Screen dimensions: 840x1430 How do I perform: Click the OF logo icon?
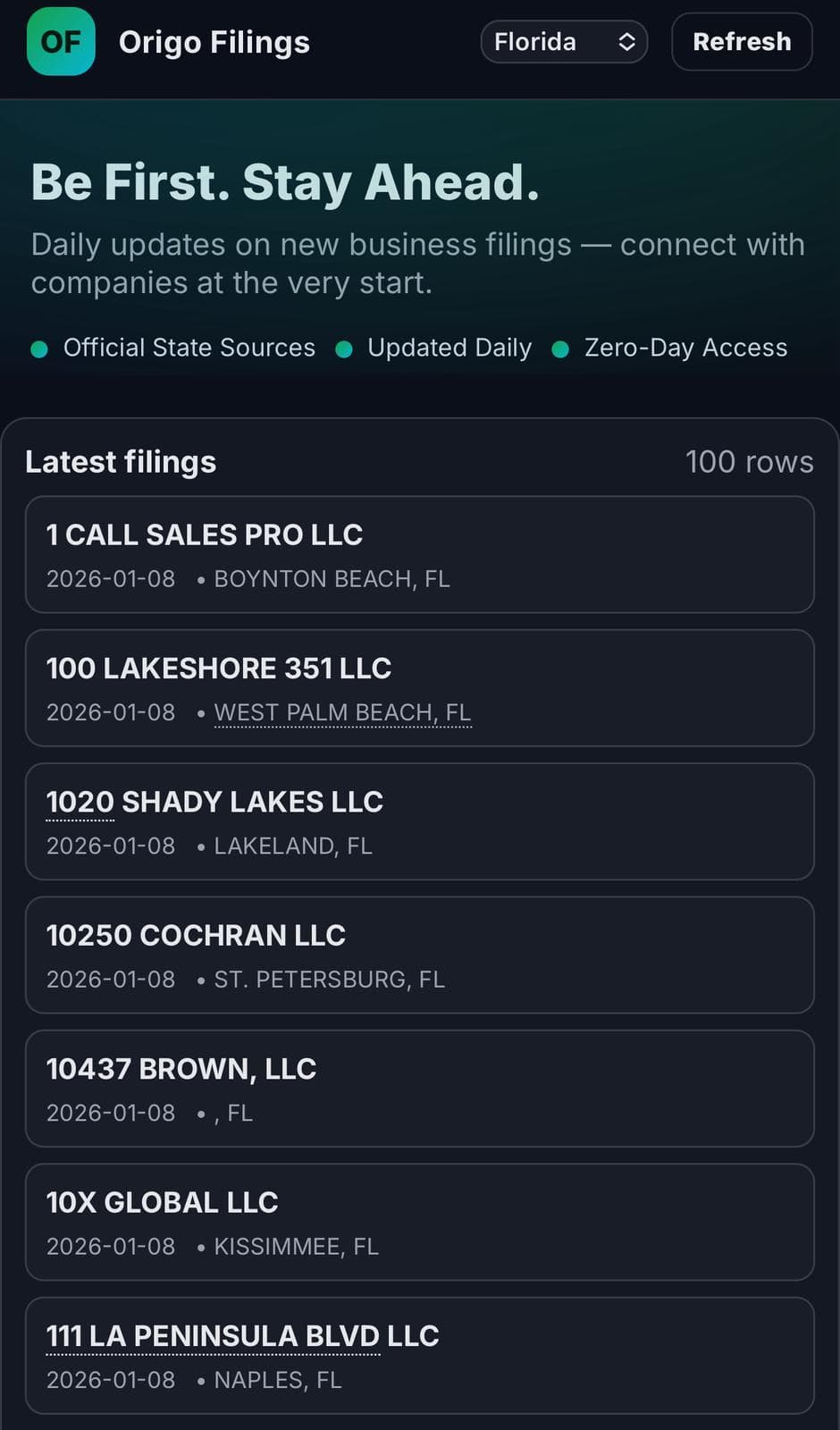(60, 41)
